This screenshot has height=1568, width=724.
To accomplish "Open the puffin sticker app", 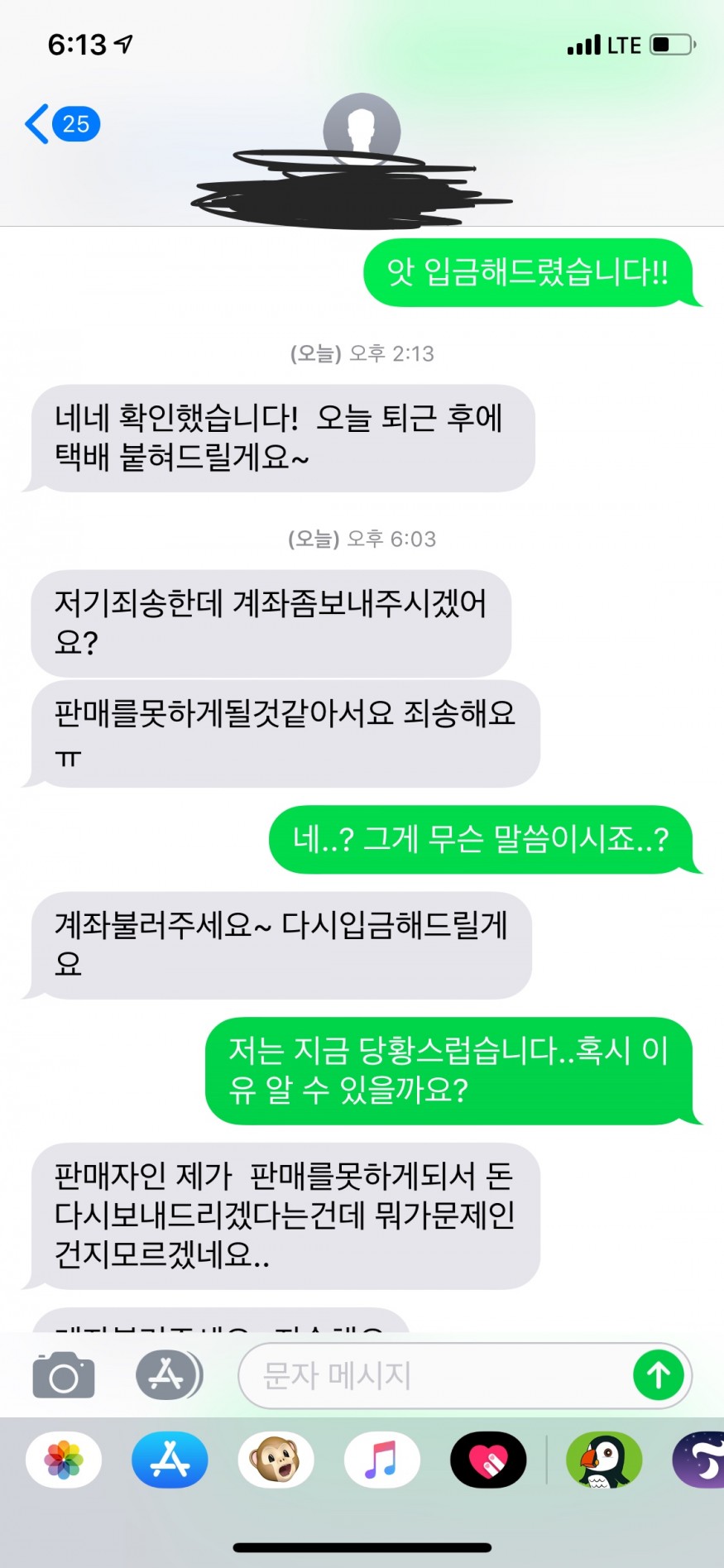I will coord(603,1460).
